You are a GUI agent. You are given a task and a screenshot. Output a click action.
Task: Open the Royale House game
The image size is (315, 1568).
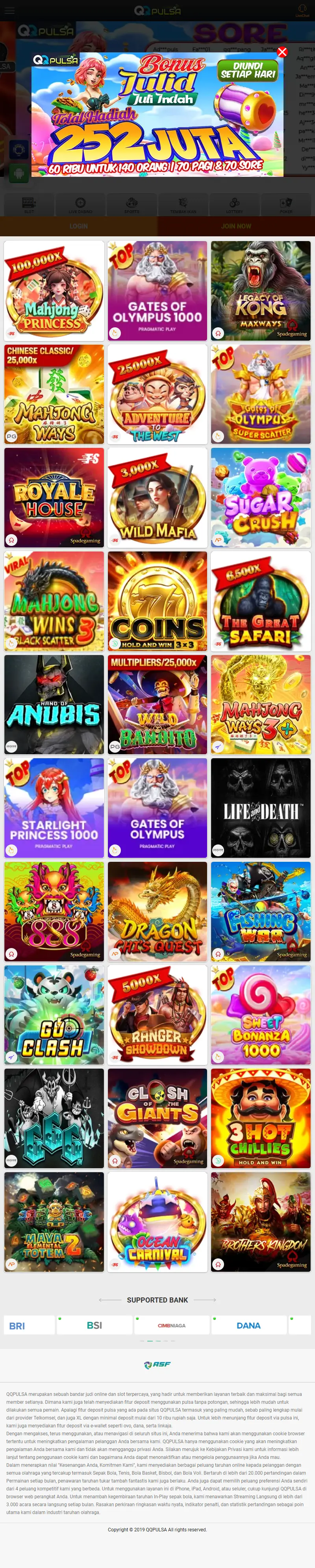tap(54, 498)
